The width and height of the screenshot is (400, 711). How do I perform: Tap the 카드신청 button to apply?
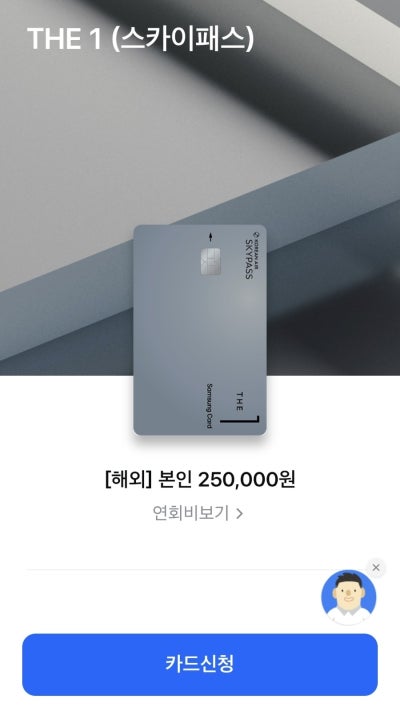click(200, 664)
